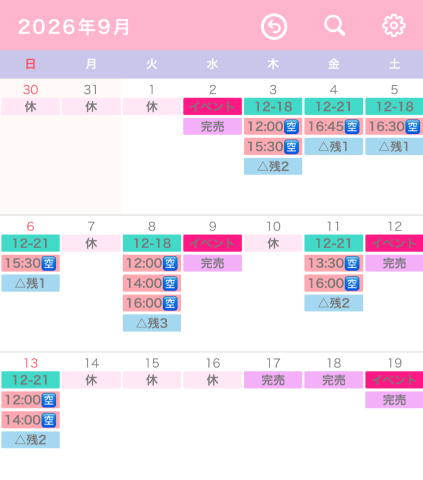Open the 15:30 slot on September 6
The height and width of the screenshot is (480, 423).
coord(31,263)
